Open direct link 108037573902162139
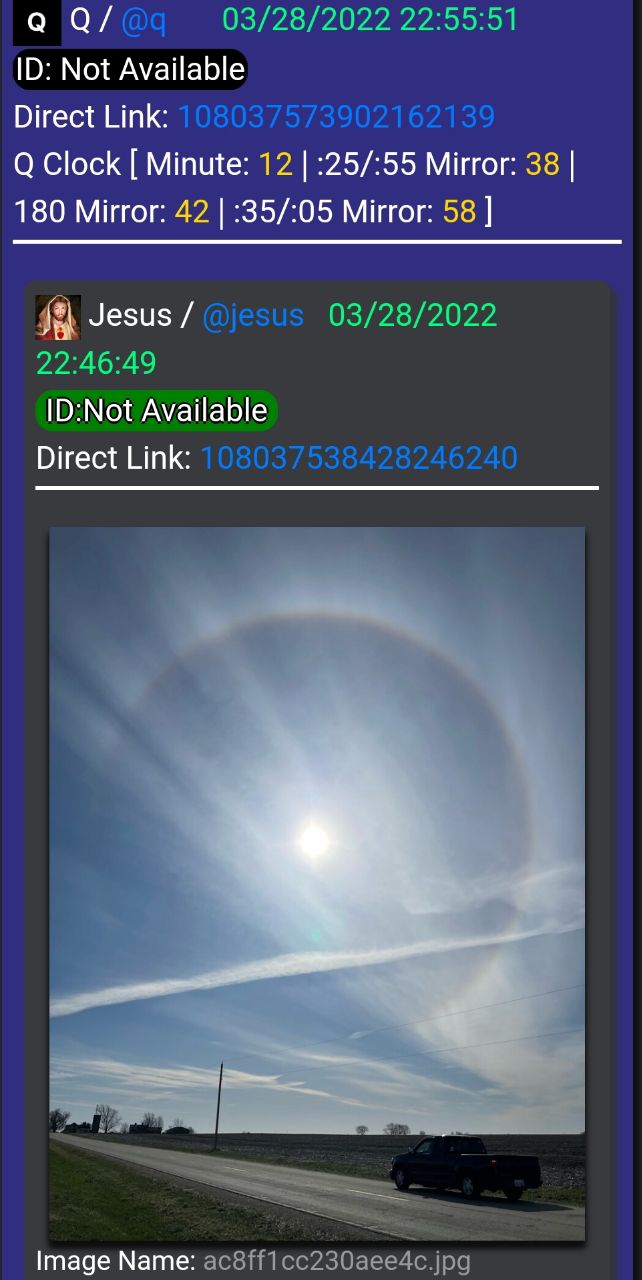The image size is (642, 1280). (x=336, y=117)
